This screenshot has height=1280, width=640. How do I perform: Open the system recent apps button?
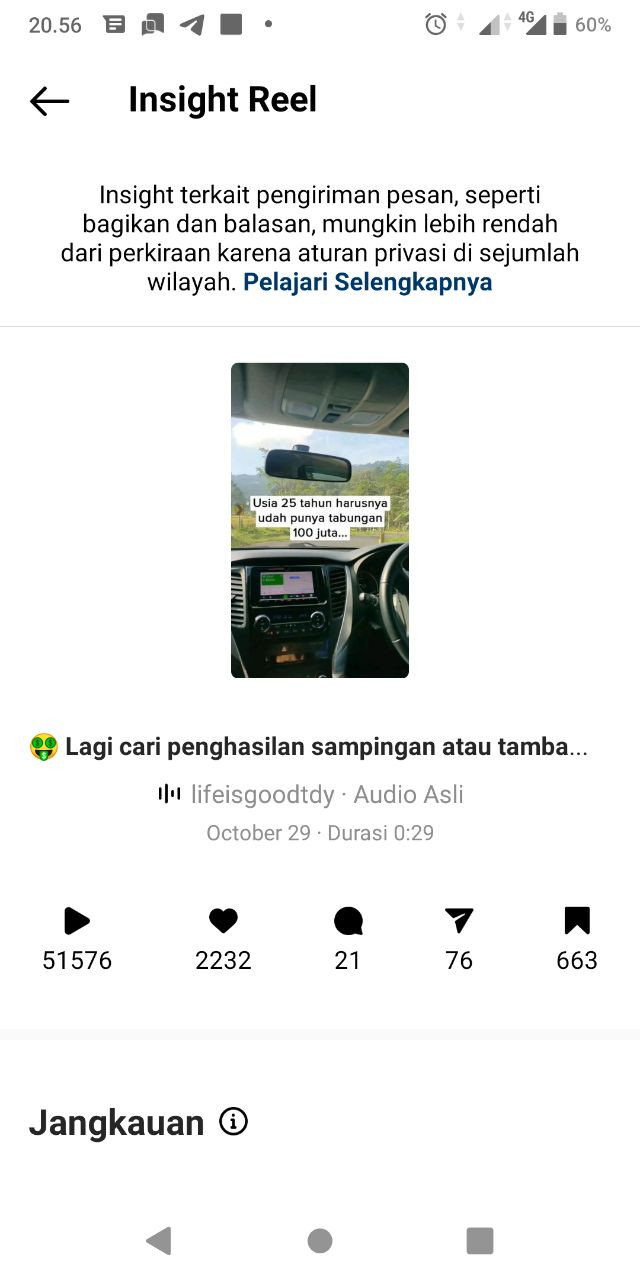[x=480, y=1241]
